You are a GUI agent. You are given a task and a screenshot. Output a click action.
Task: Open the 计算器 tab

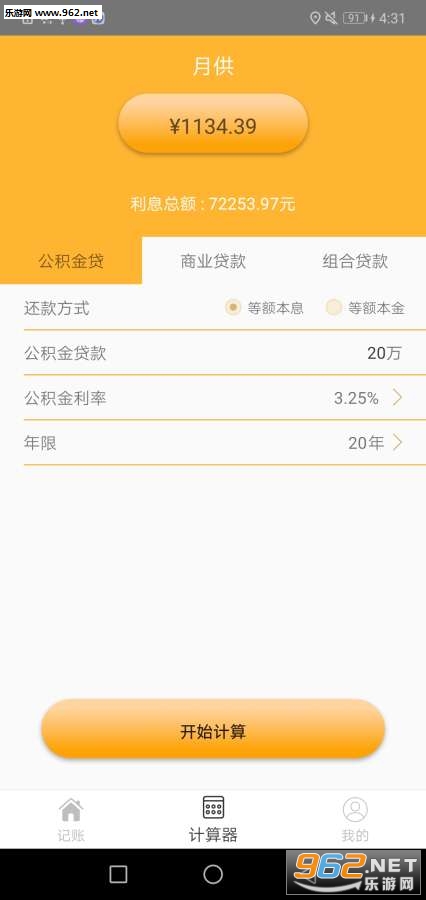pos(213,819)
